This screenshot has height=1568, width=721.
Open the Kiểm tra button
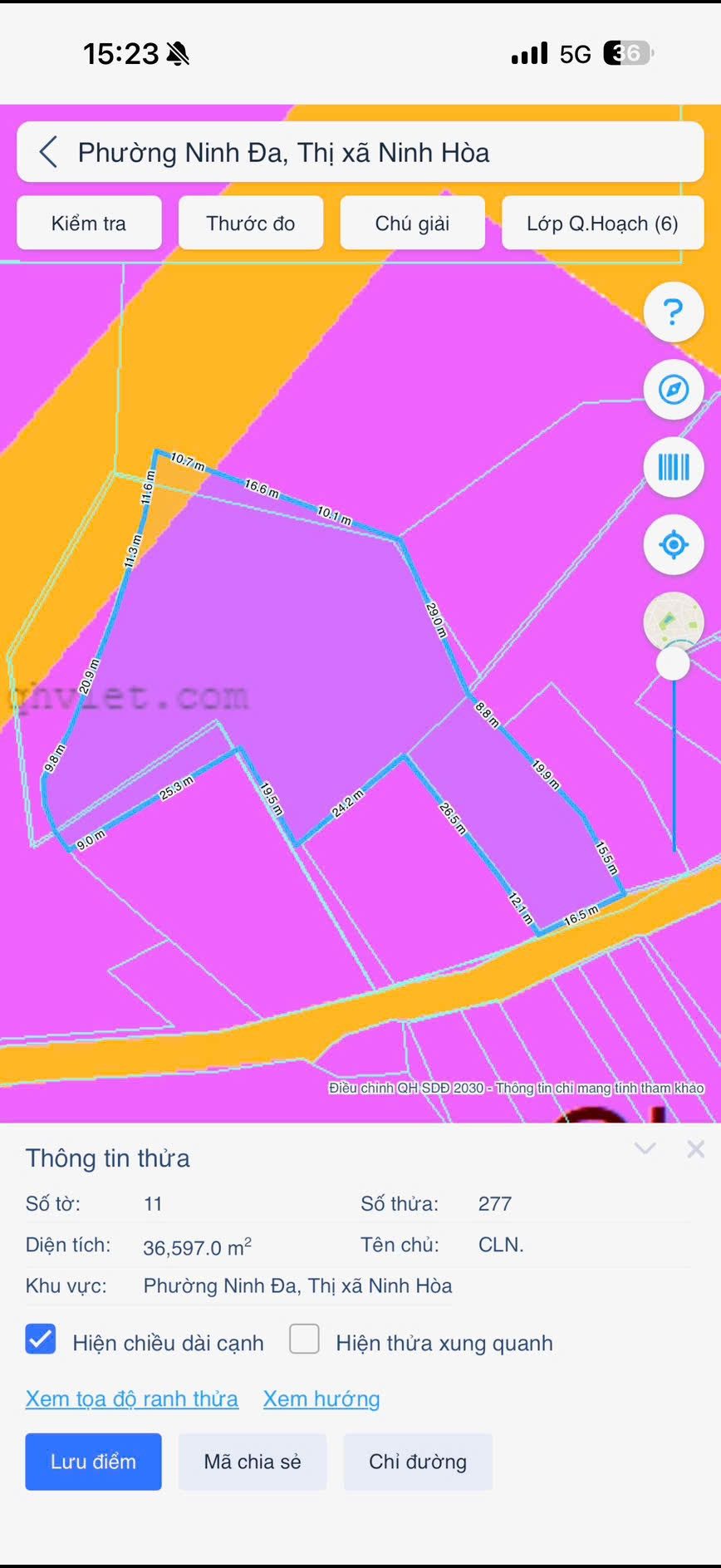(89, 223)
